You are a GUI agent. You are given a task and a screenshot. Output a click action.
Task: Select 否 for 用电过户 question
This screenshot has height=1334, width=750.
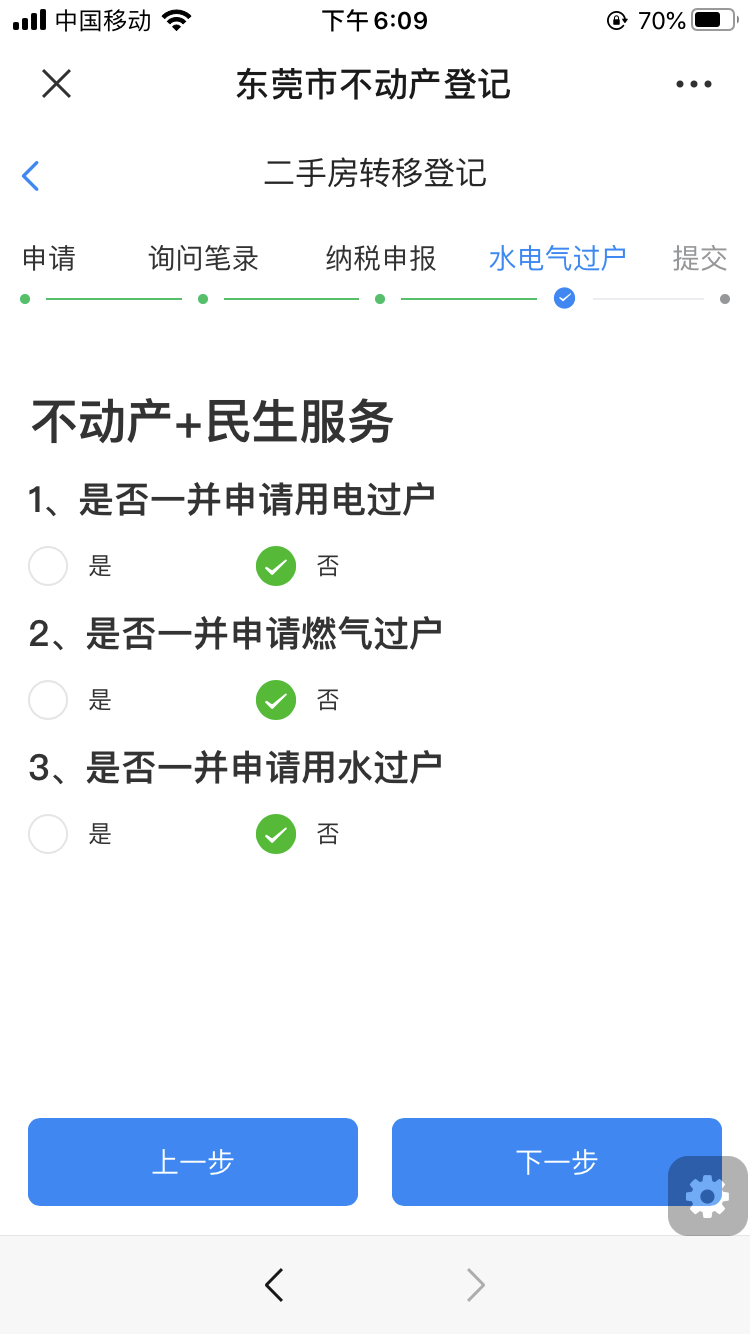click(276, 566)
